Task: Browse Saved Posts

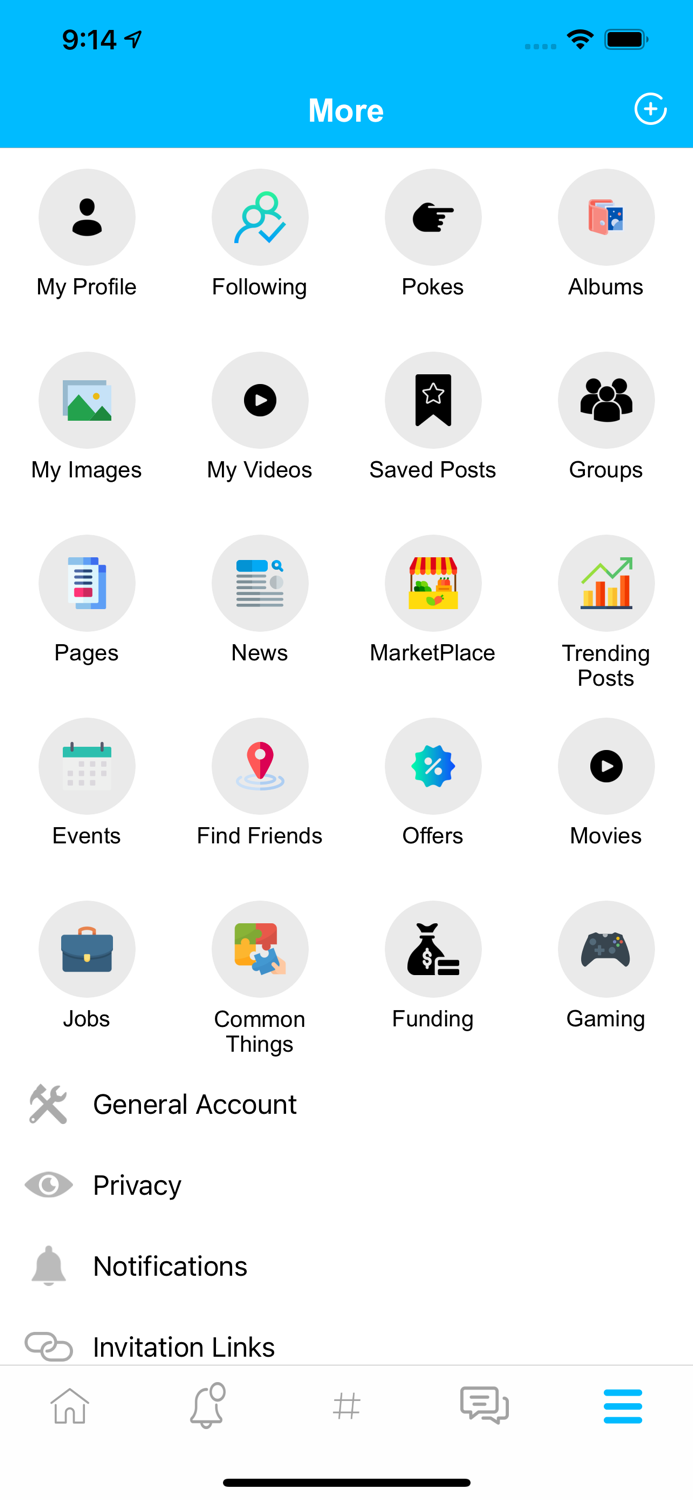Action: tap(433, 400)
